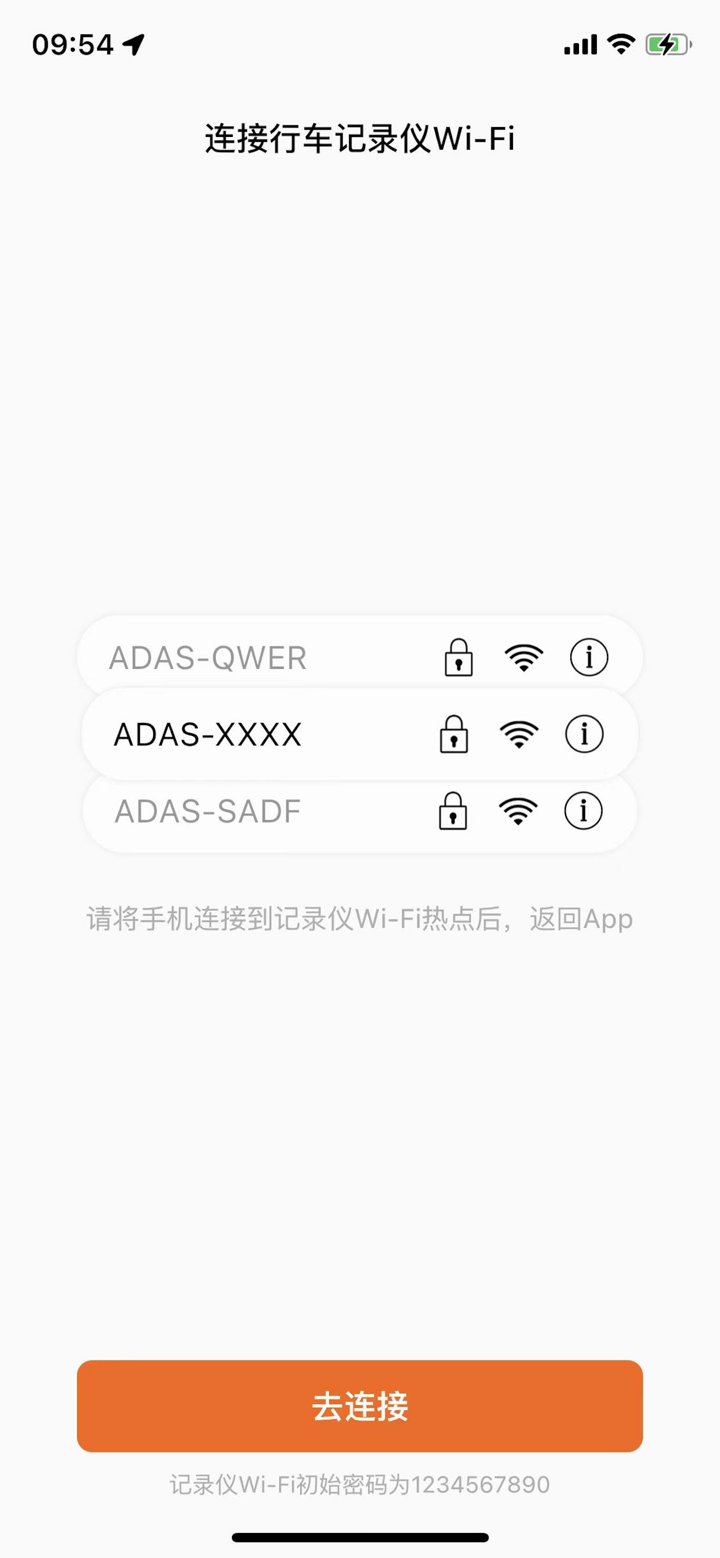Tap the Wi-Fi signal icon on ADAS-SADF row
Image resolution: width=720 pixels, height=1558 pixels.
517,812
